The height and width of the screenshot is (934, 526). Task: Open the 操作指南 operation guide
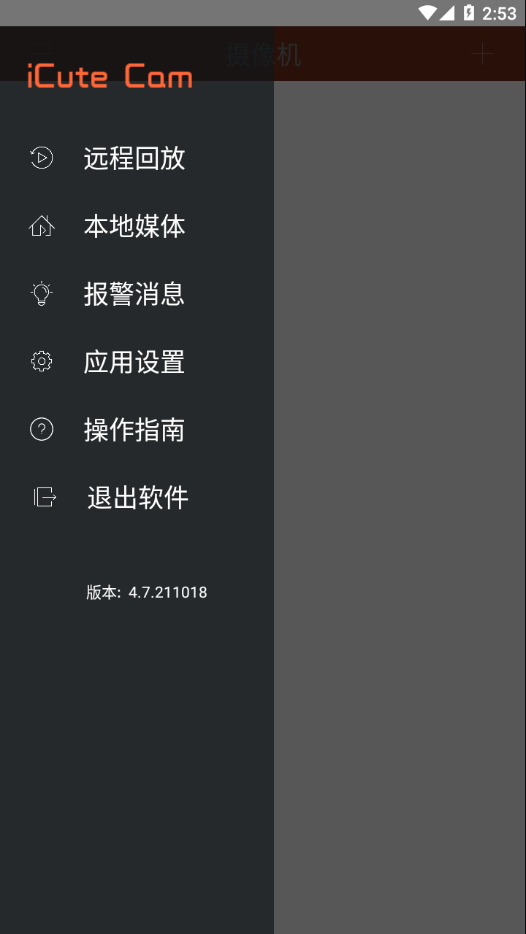(x=136, y=429)
